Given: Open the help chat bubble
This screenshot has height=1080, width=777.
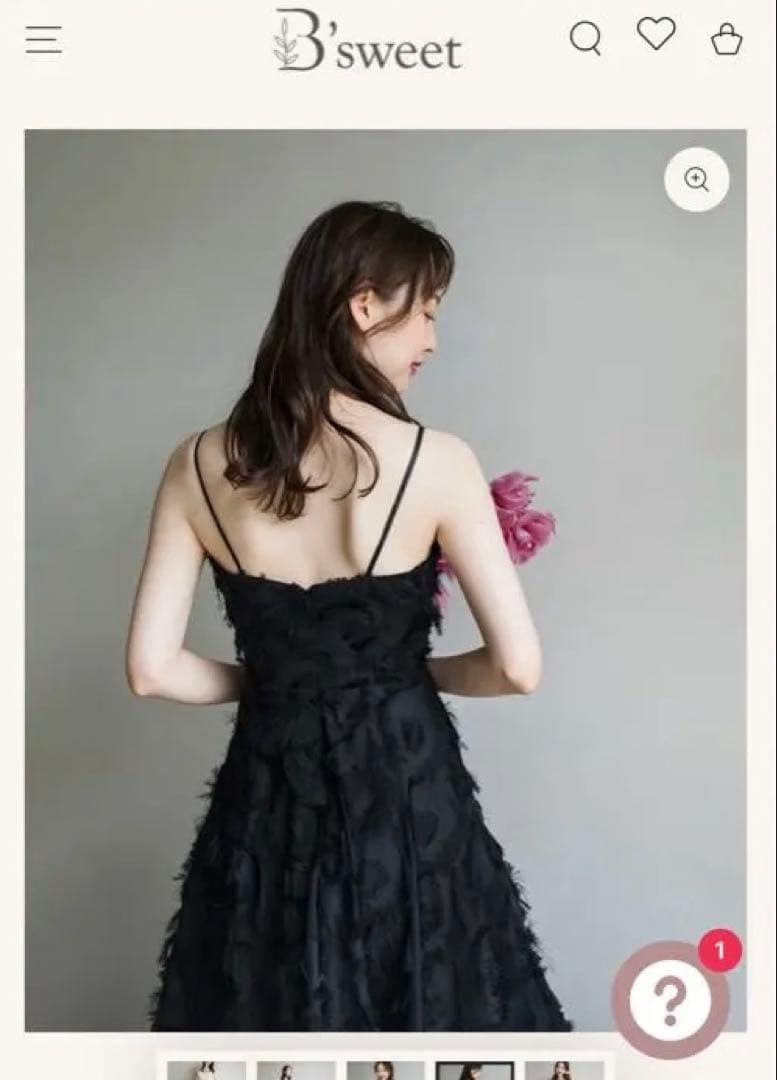Looking at the screenshot, I should click(670, 996).
